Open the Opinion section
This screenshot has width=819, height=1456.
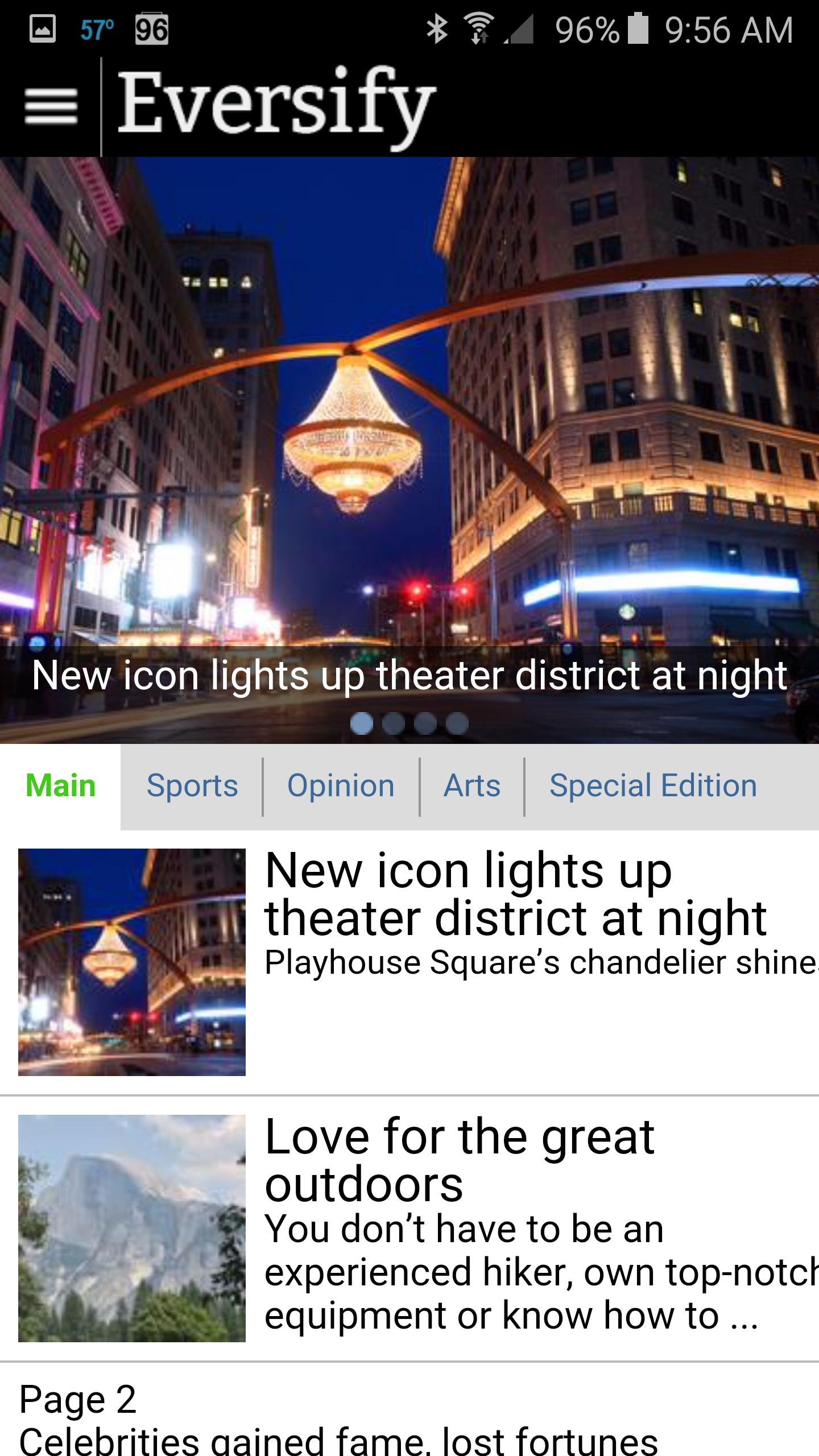click(341, 785)
